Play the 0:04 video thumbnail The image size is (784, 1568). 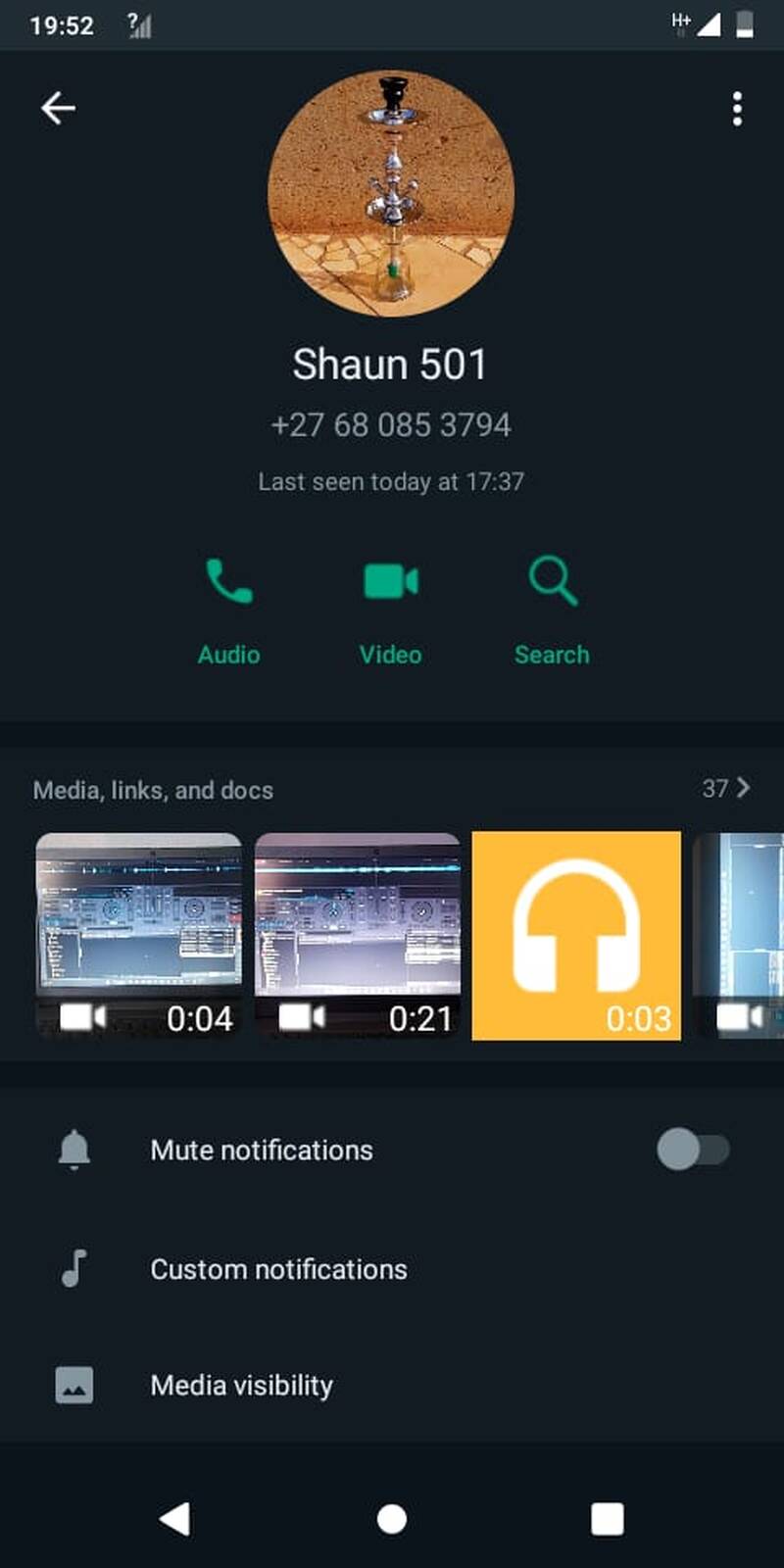coord(138,935)
